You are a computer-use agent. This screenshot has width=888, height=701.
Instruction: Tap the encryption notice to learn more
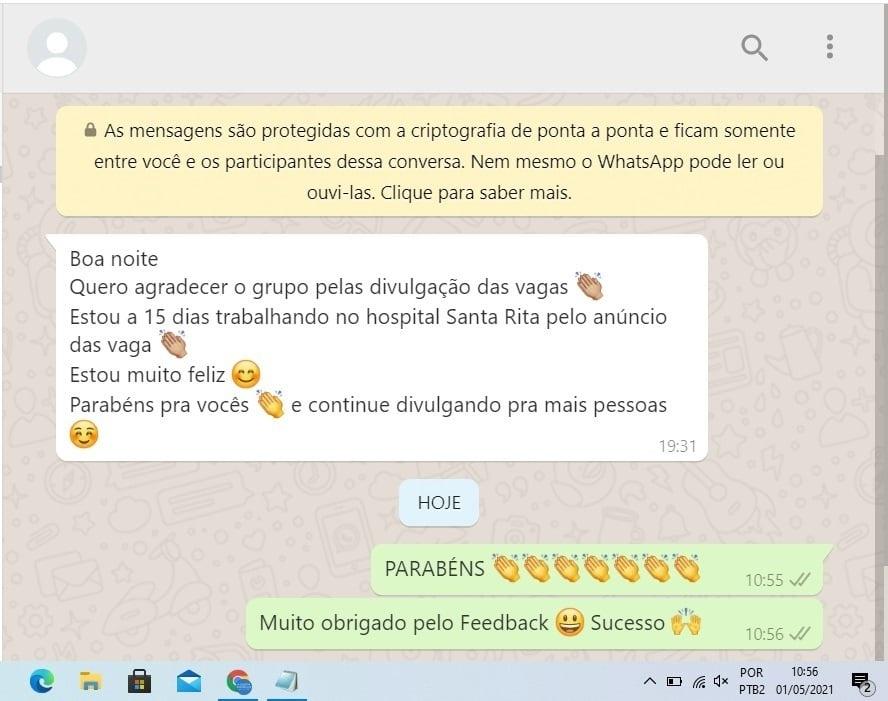click(x=439, y=161)
